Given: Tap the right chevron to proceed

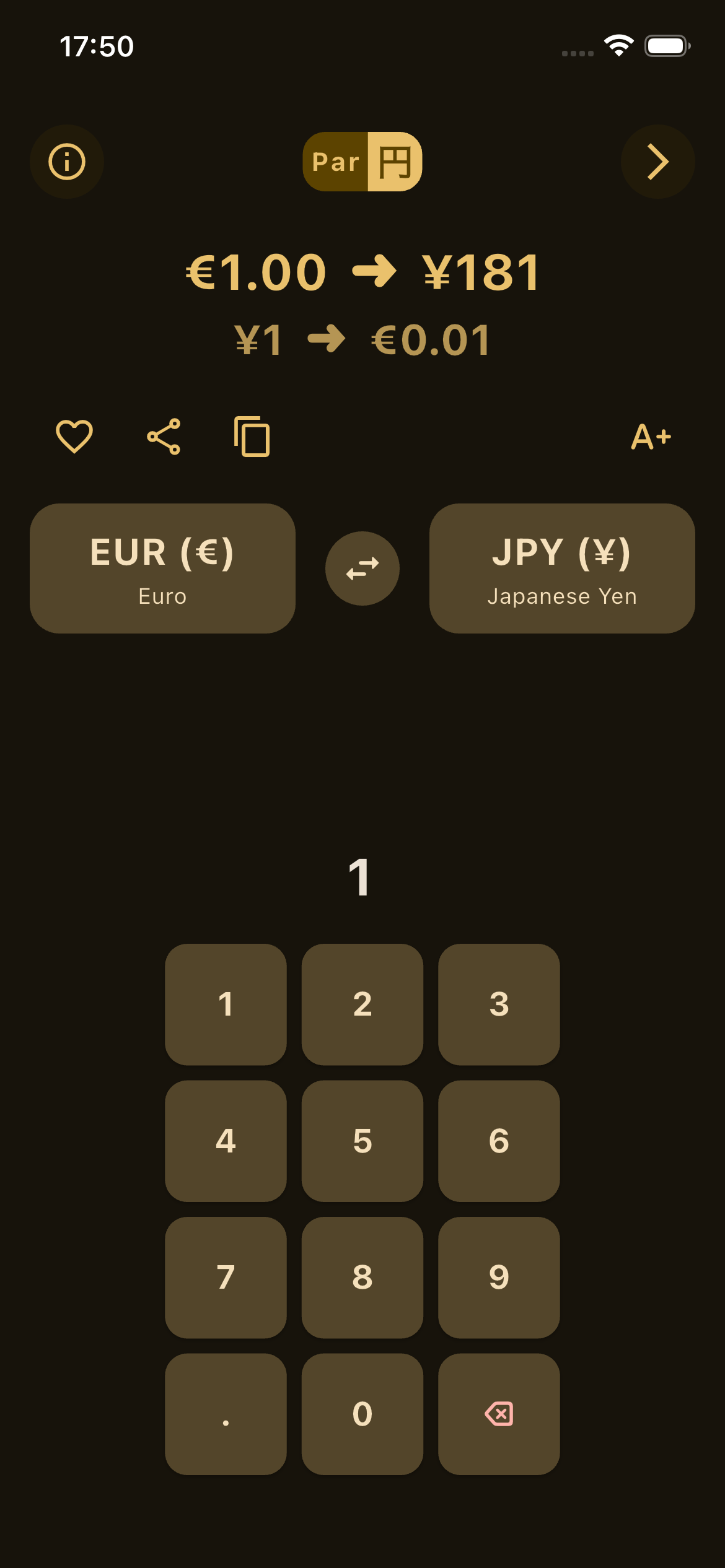Looking at the screenshot, I should pos(657,161).
